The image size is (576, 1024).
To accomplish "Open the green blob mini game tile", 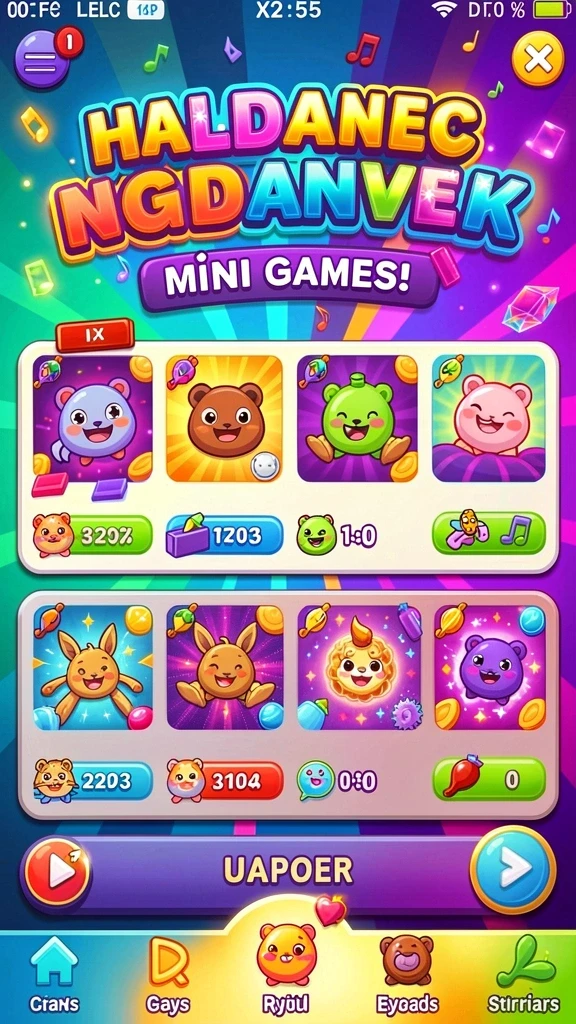I will (x=358, y=419).
